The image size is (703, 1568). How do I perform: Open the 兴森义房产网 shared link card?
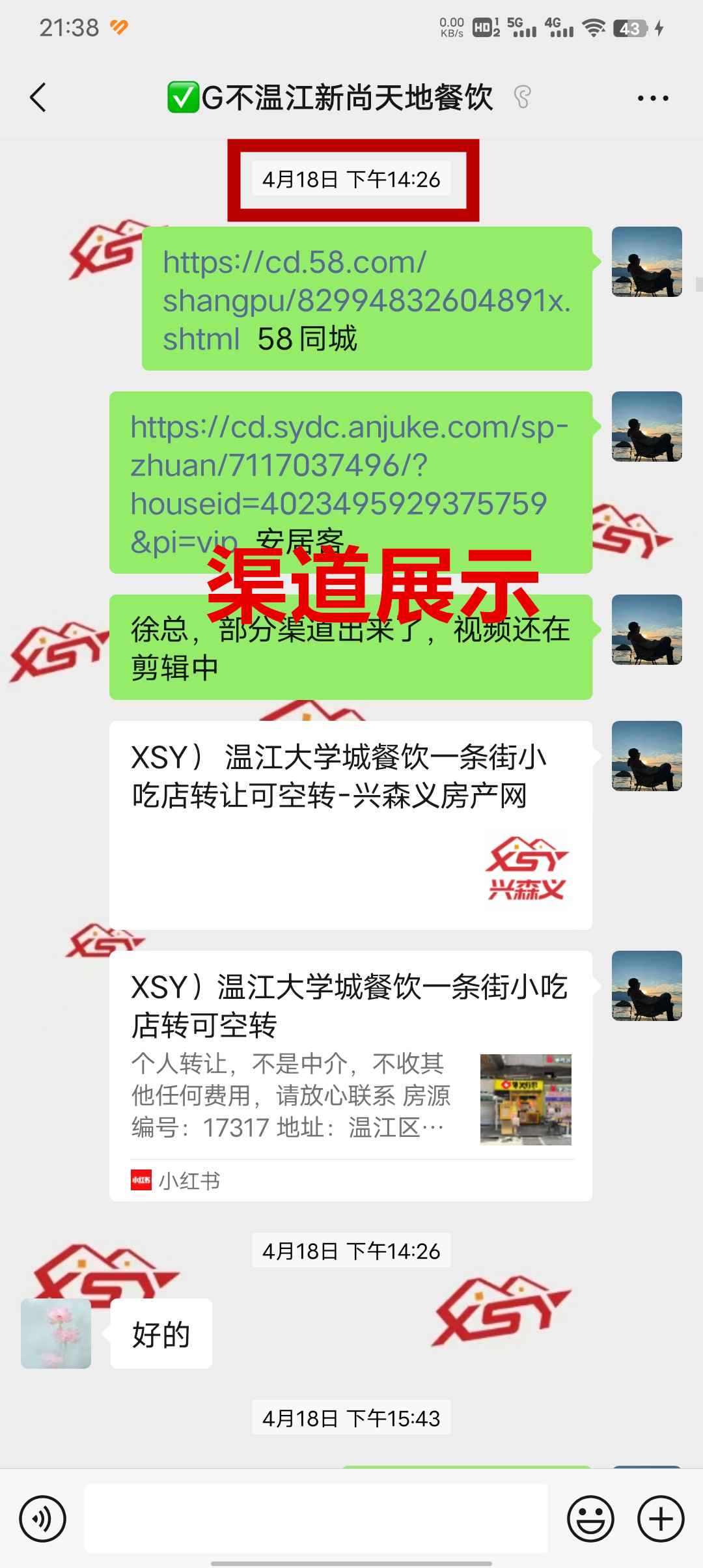tap(350, 824)
